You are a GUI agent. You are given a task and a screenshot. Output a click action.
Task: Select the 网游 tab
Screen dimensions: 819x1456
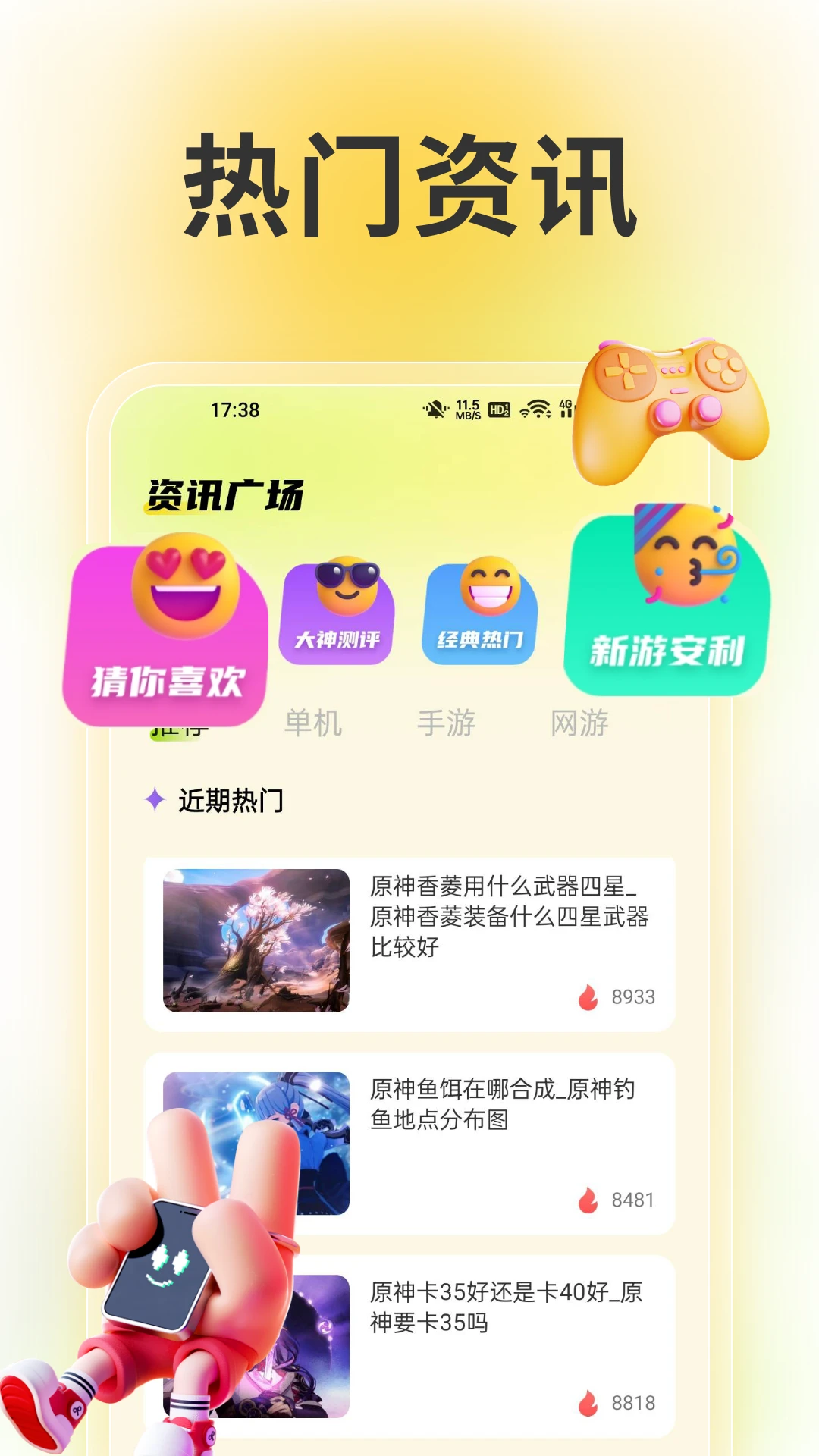pos(579,724)
